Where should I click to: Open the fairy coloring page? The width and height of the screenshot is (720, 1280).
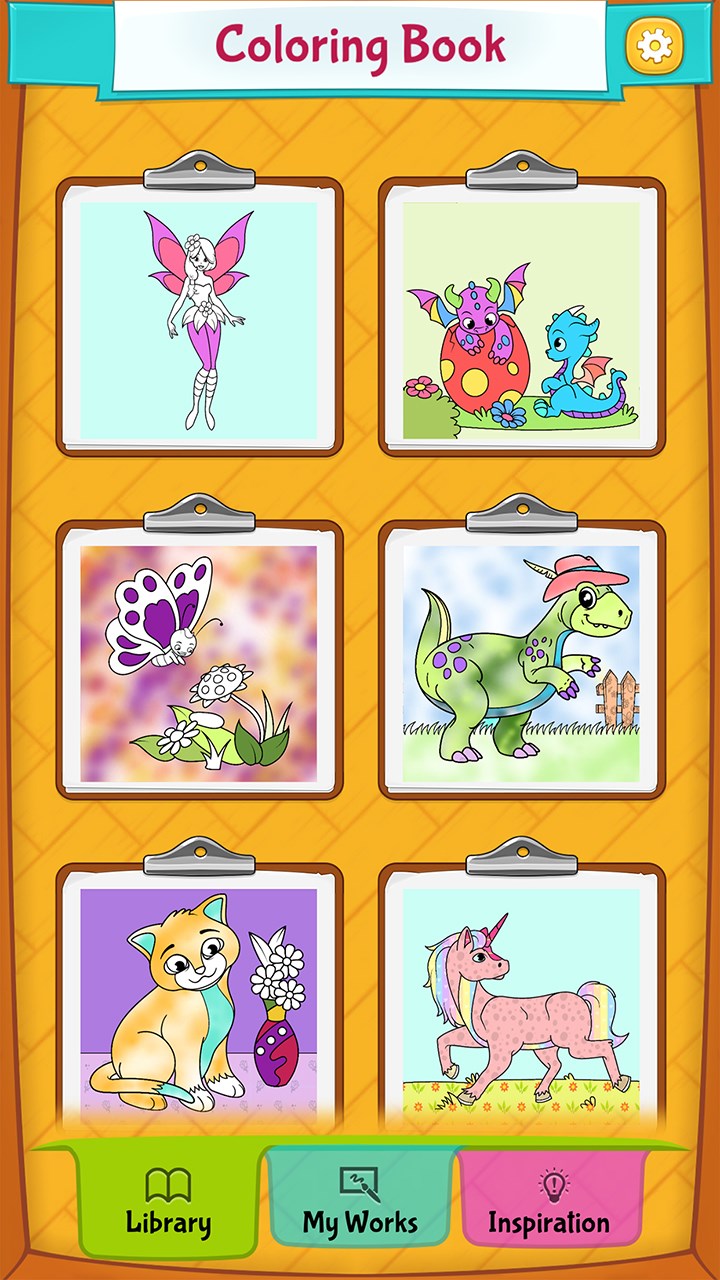199,320
